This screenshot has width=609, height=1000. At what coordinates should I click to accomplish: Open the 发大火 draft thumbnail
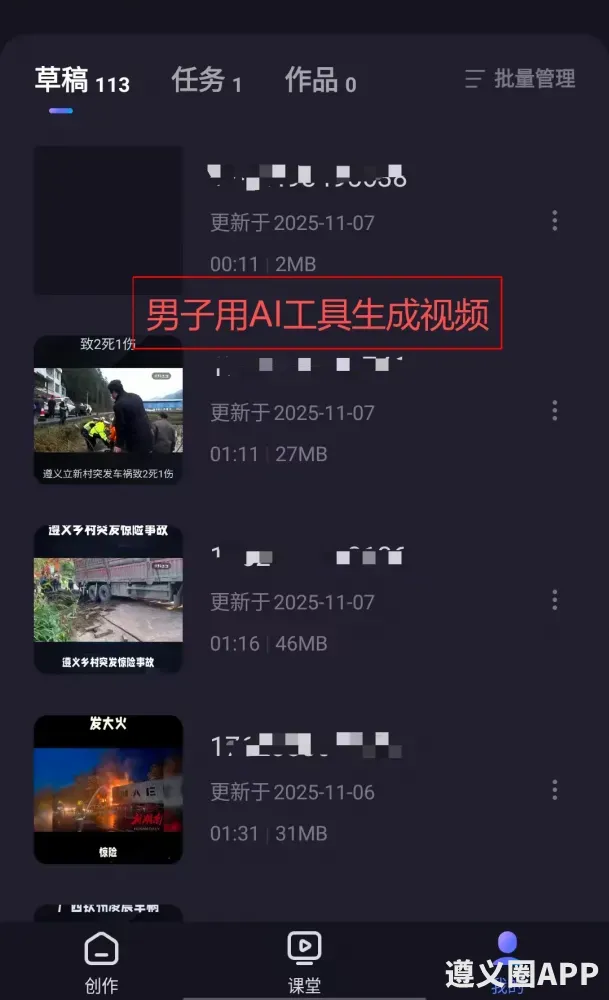[x=108, y=790]
